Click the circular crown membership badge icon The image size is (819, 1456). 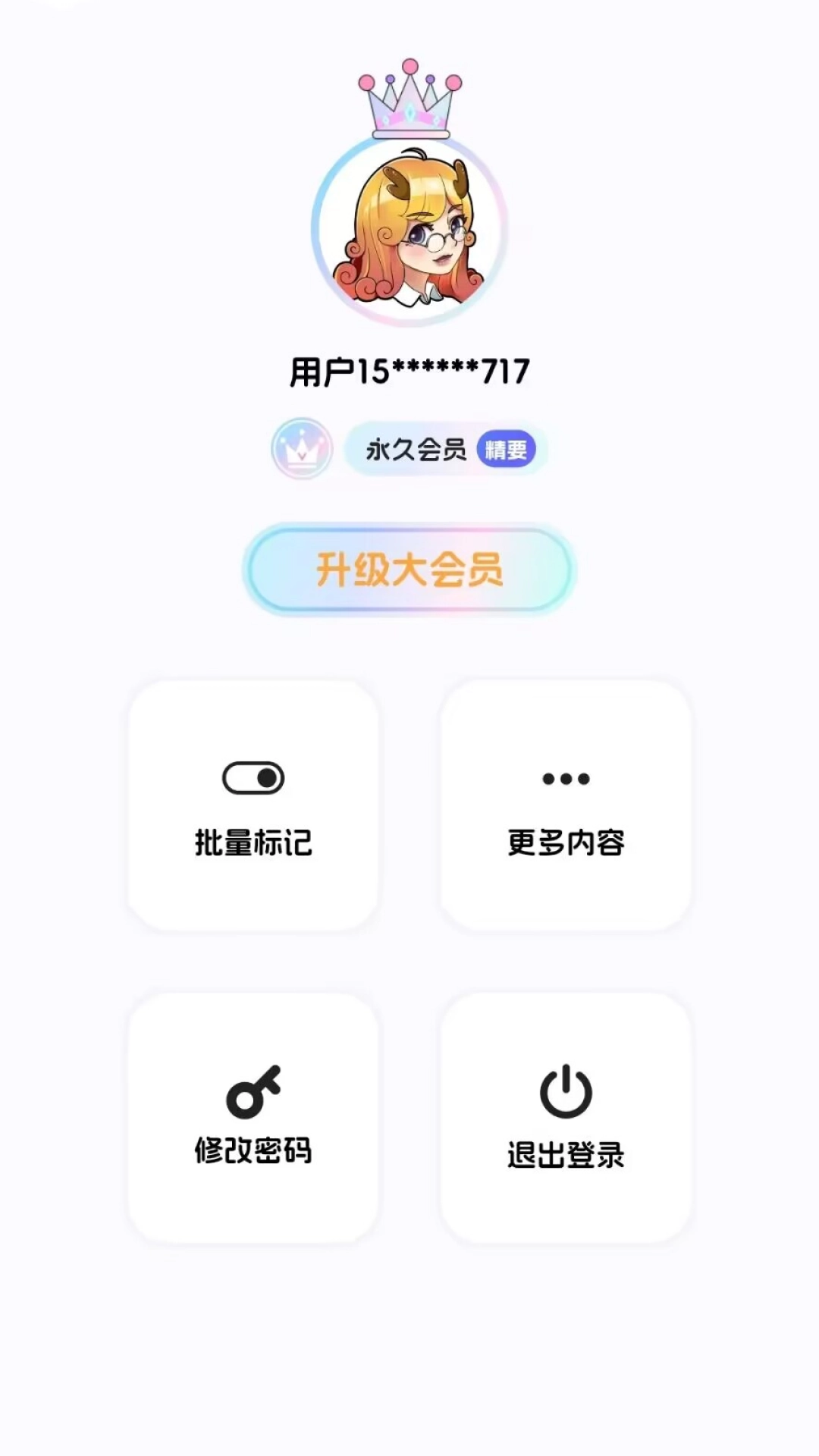pyautogui.click(x=303, y=449)
